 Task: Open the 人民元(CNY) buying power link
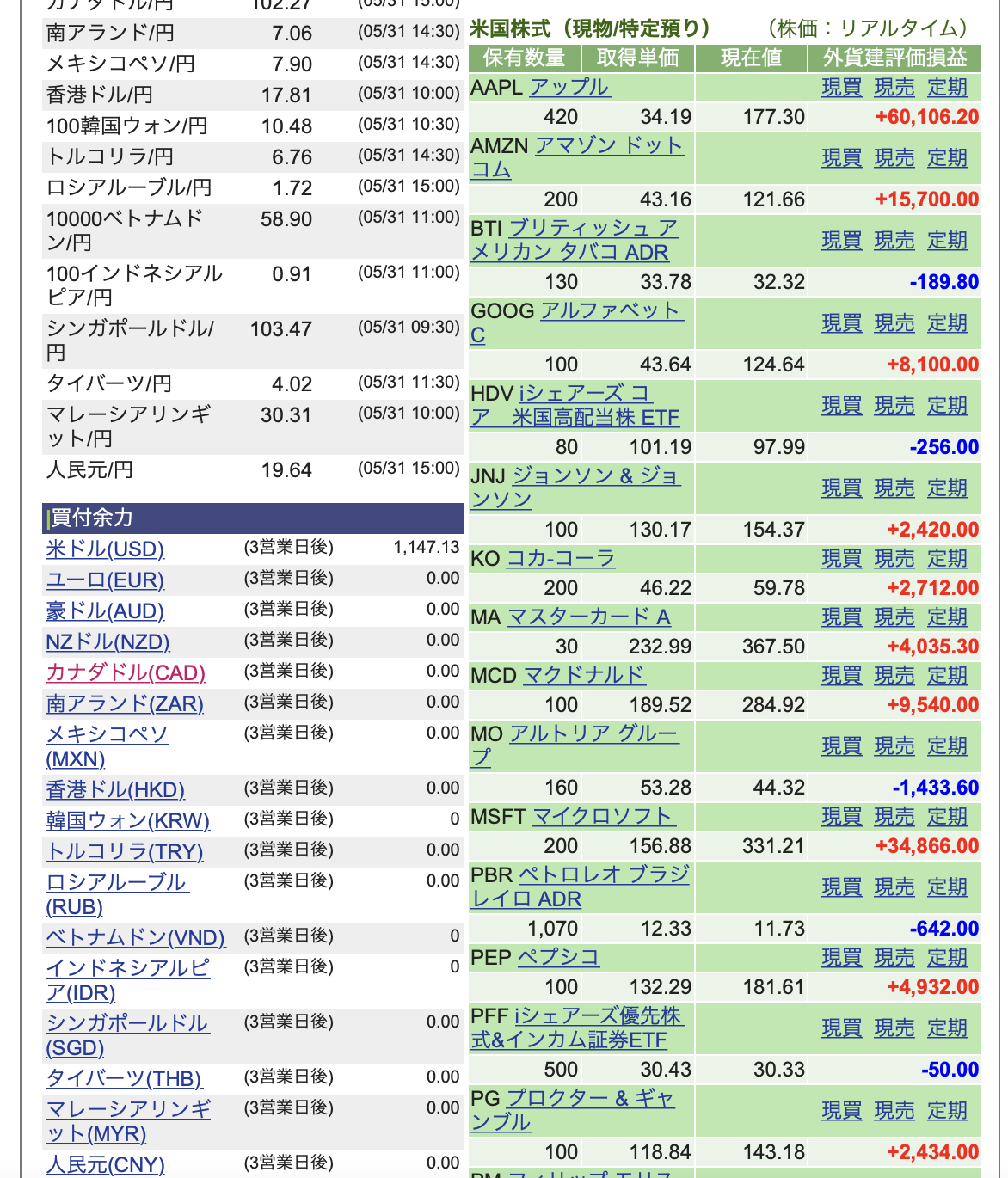tap(105, 1165)
